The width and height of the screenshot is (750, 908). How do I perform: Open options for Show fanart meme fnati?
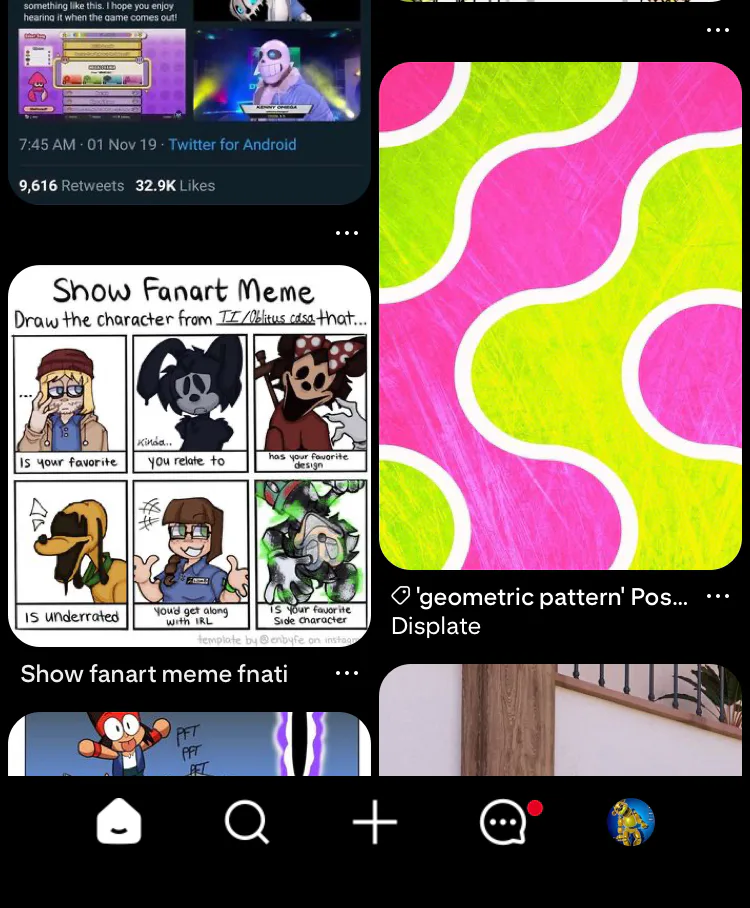[347, 673]
